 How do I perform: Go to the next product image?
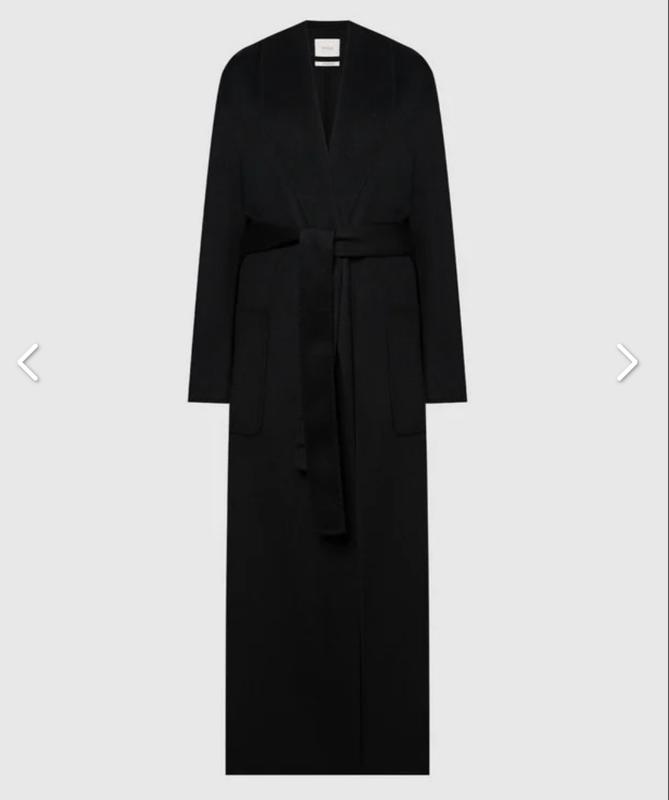(627, 362)
